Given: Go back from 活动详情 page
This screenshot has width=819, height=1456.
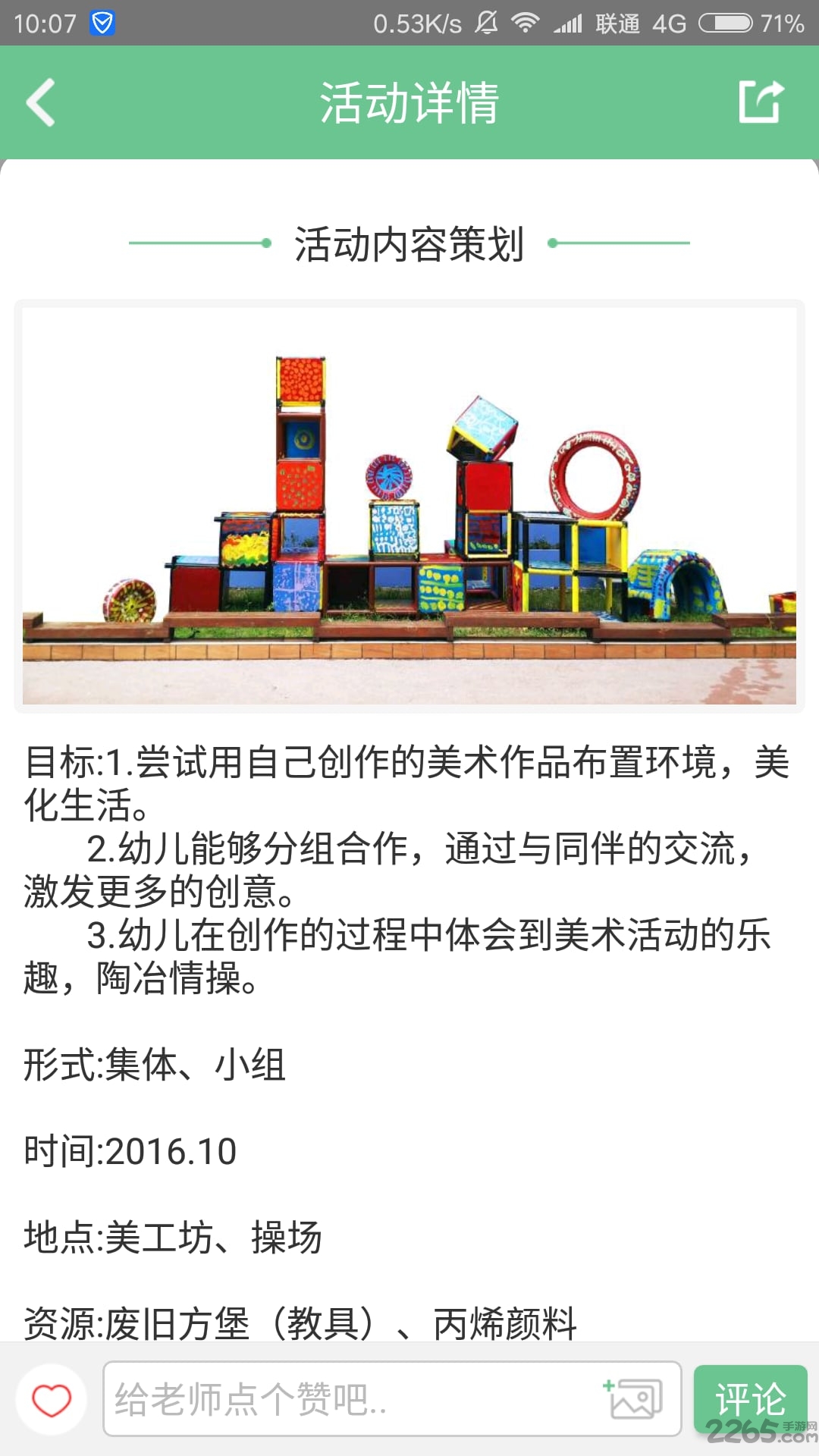Looking at the screenshot, I should pos(41,102).
